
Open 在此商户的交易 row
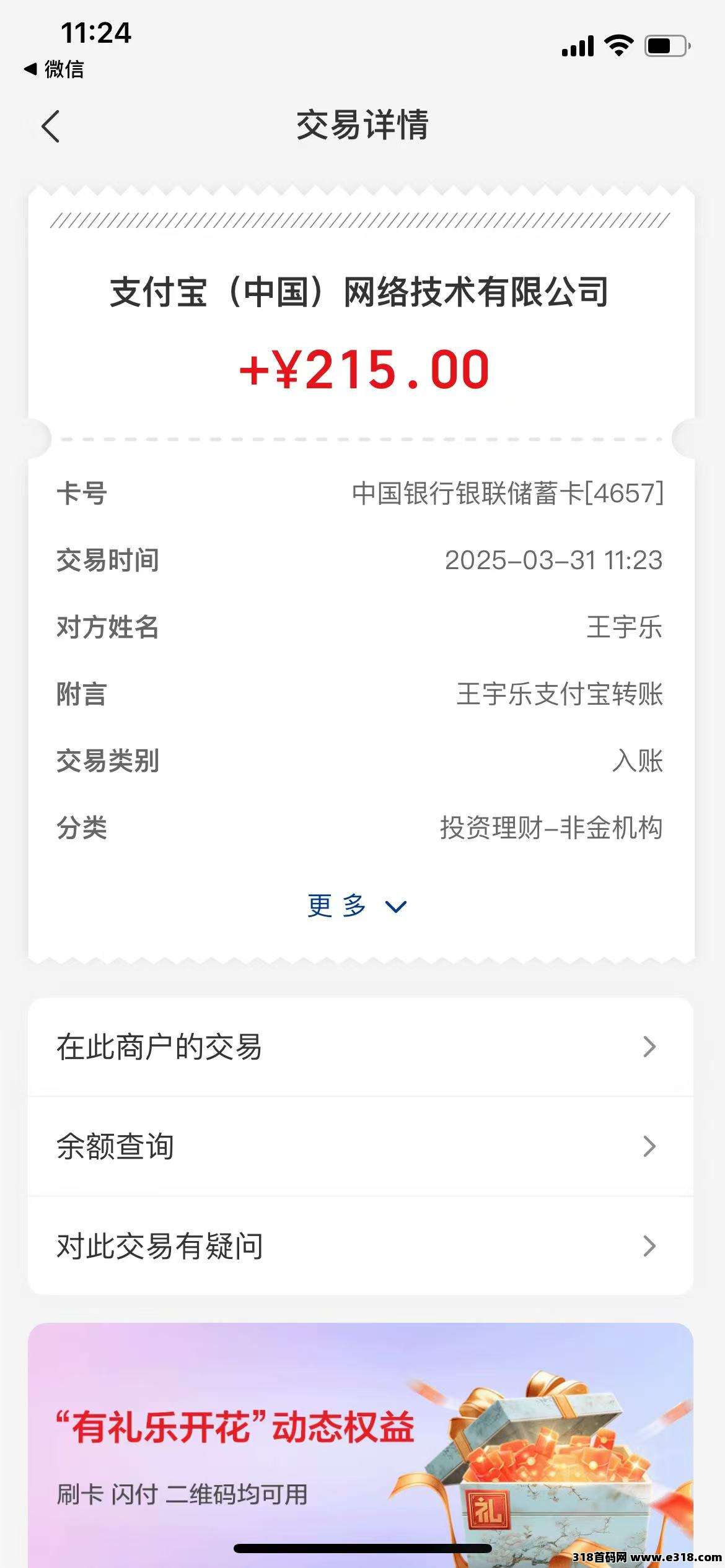[x=361, y=1047]
